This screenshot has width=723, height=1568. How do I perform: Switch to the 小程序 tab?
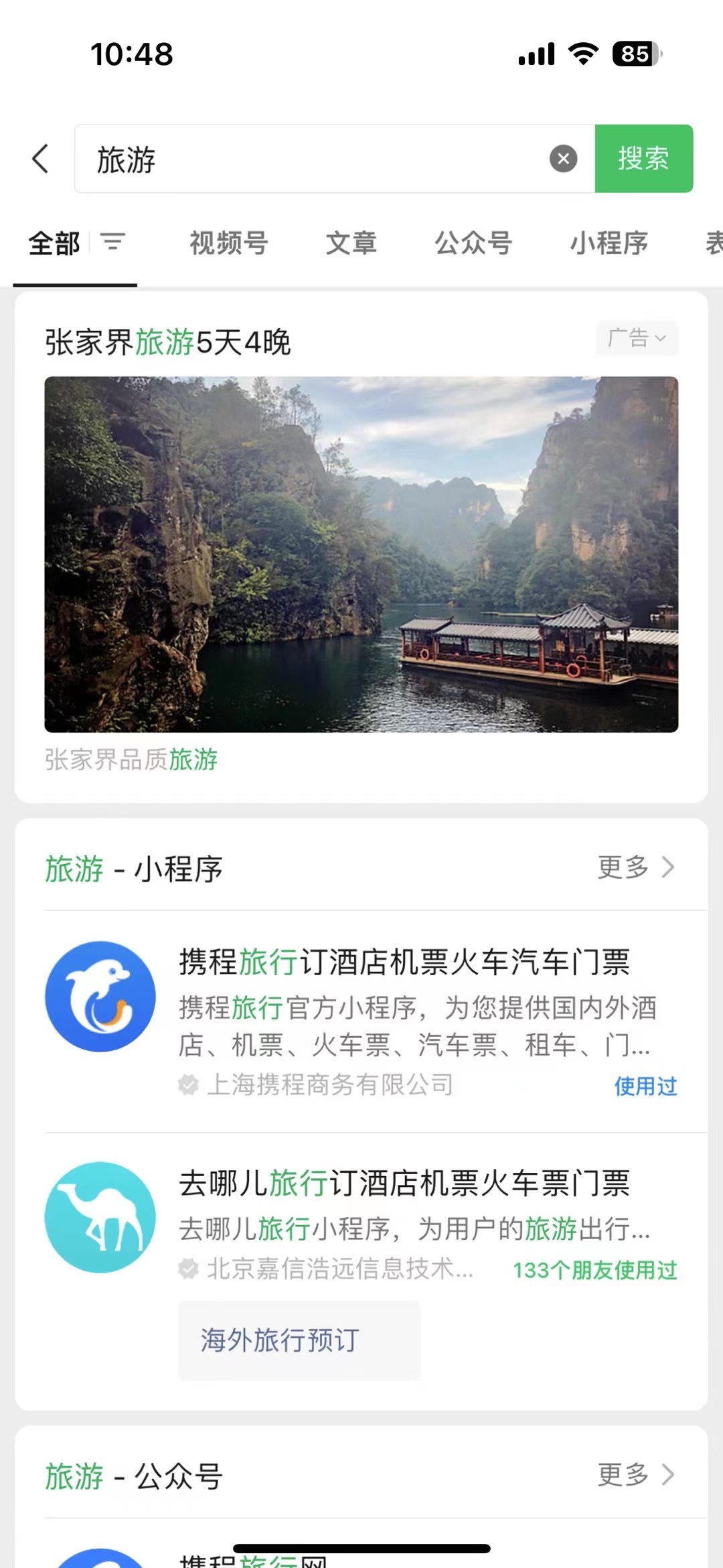pyautogui.click(x=609, y=243)
